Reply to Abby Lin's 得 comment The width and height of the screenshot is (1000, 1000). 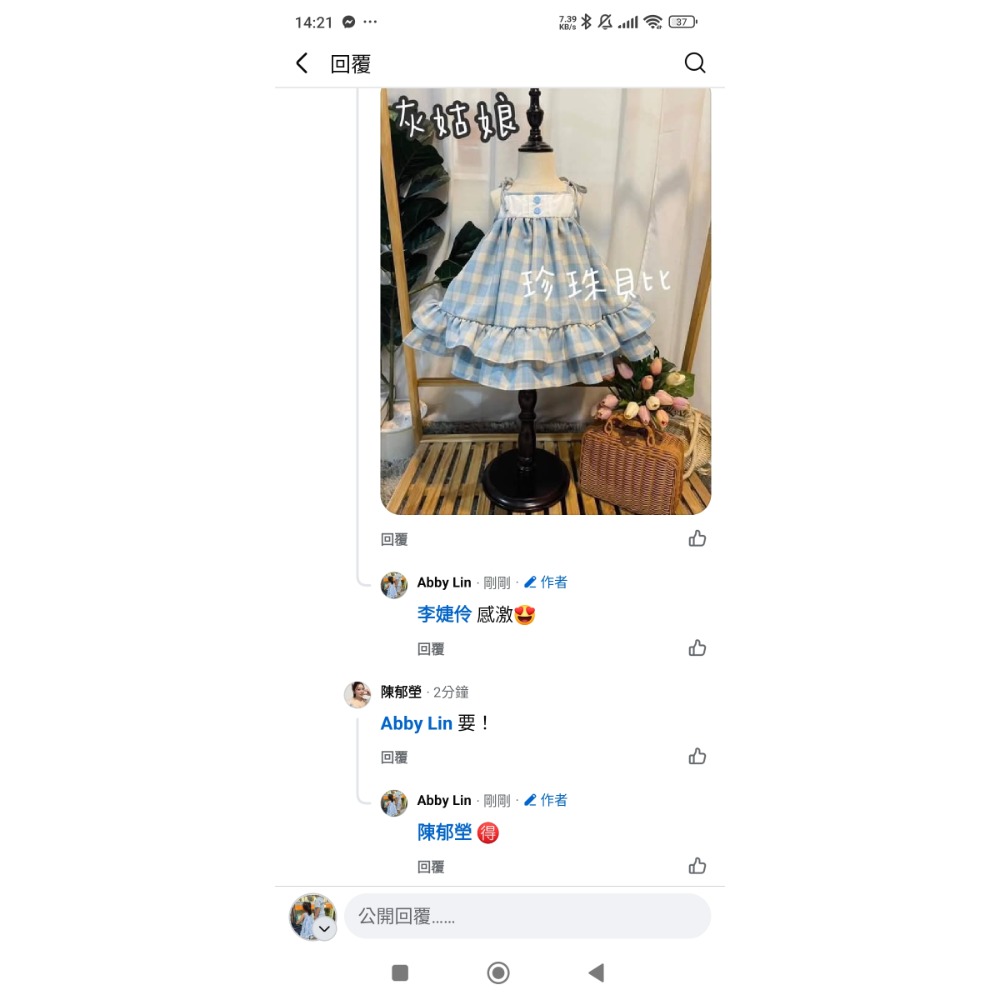pyautogui.click(x=431, y=867)
